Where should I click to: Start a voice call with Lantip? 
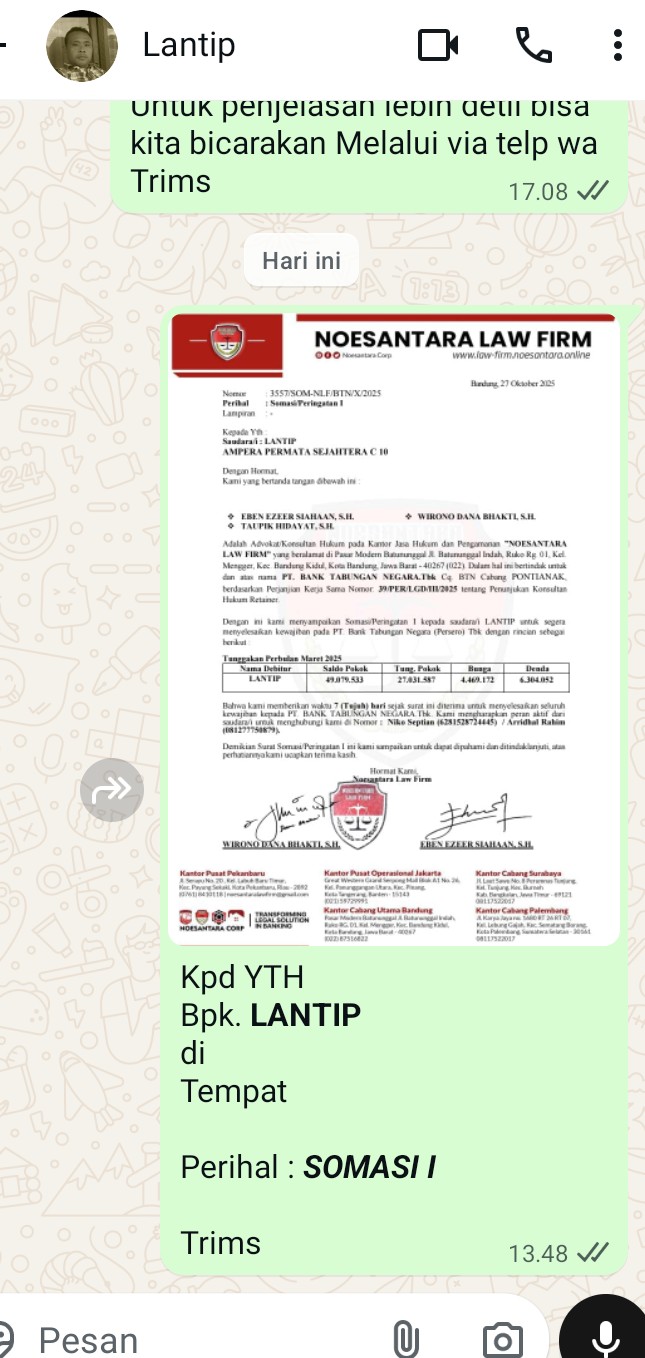(x=534, y=45)
